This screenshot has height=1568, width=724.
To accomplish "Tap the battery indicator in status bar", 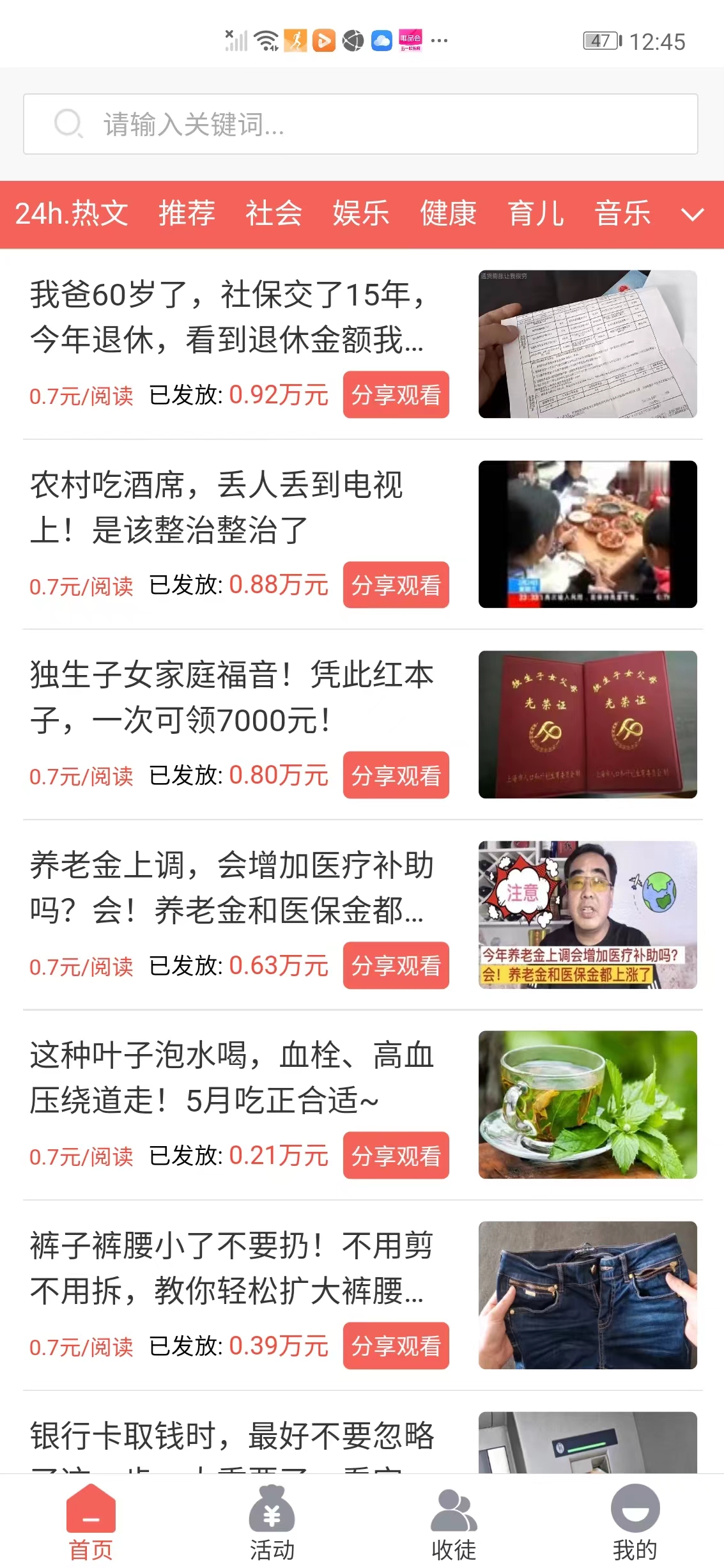I will point(599,40).
